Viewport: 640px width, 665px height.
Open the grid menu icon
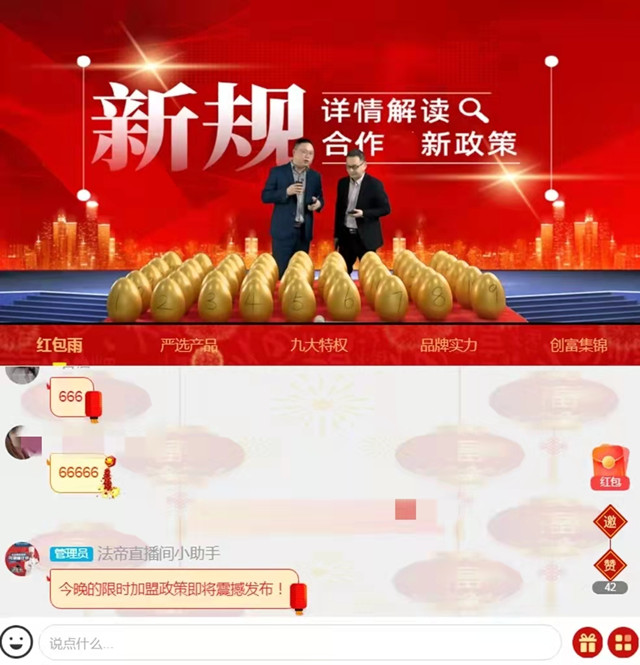(x=623, y=641)
